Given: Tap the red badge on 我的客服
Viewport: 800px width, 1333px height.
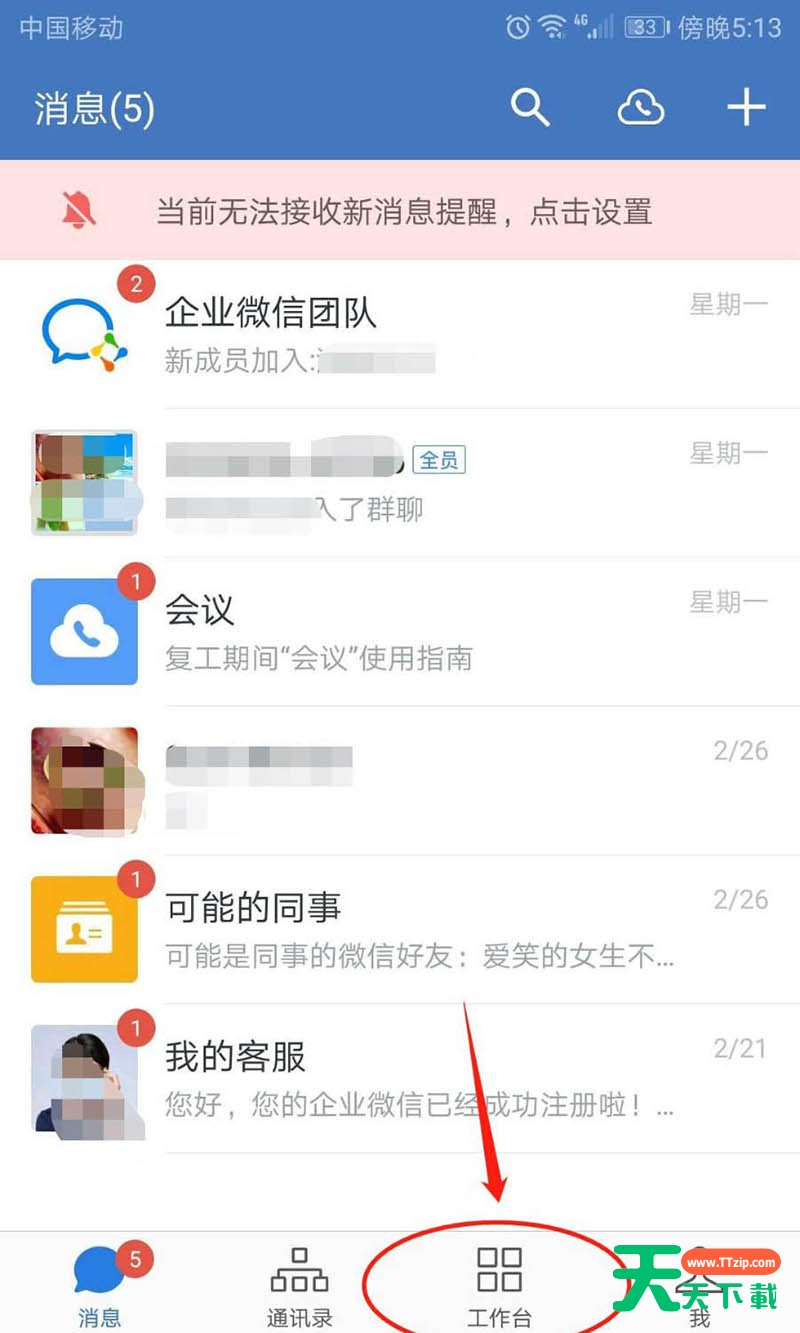Looking at the screenshot, I should coord(135,1028).
